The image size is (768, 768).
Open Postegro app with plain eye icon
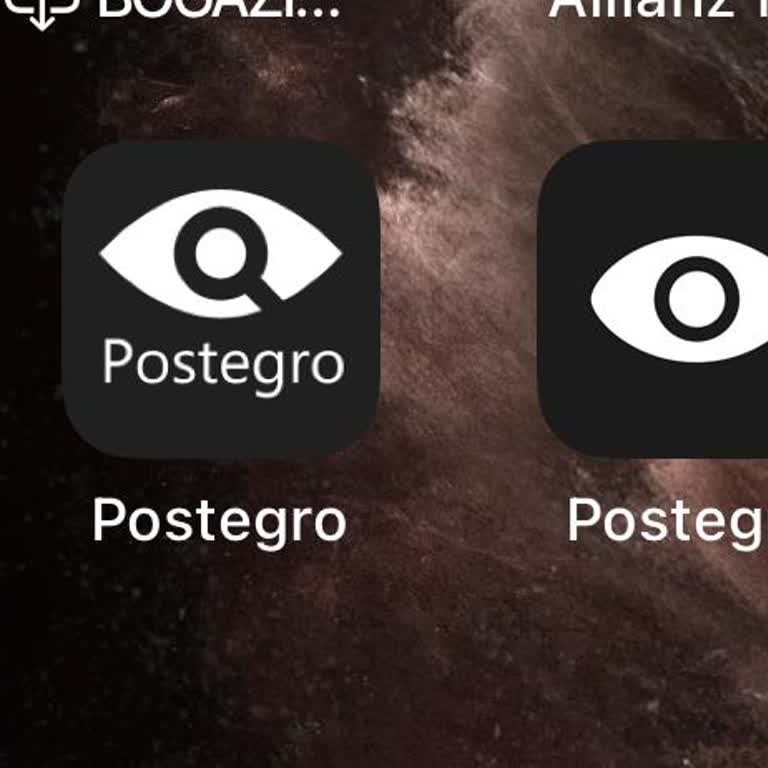tap(660, 299)
